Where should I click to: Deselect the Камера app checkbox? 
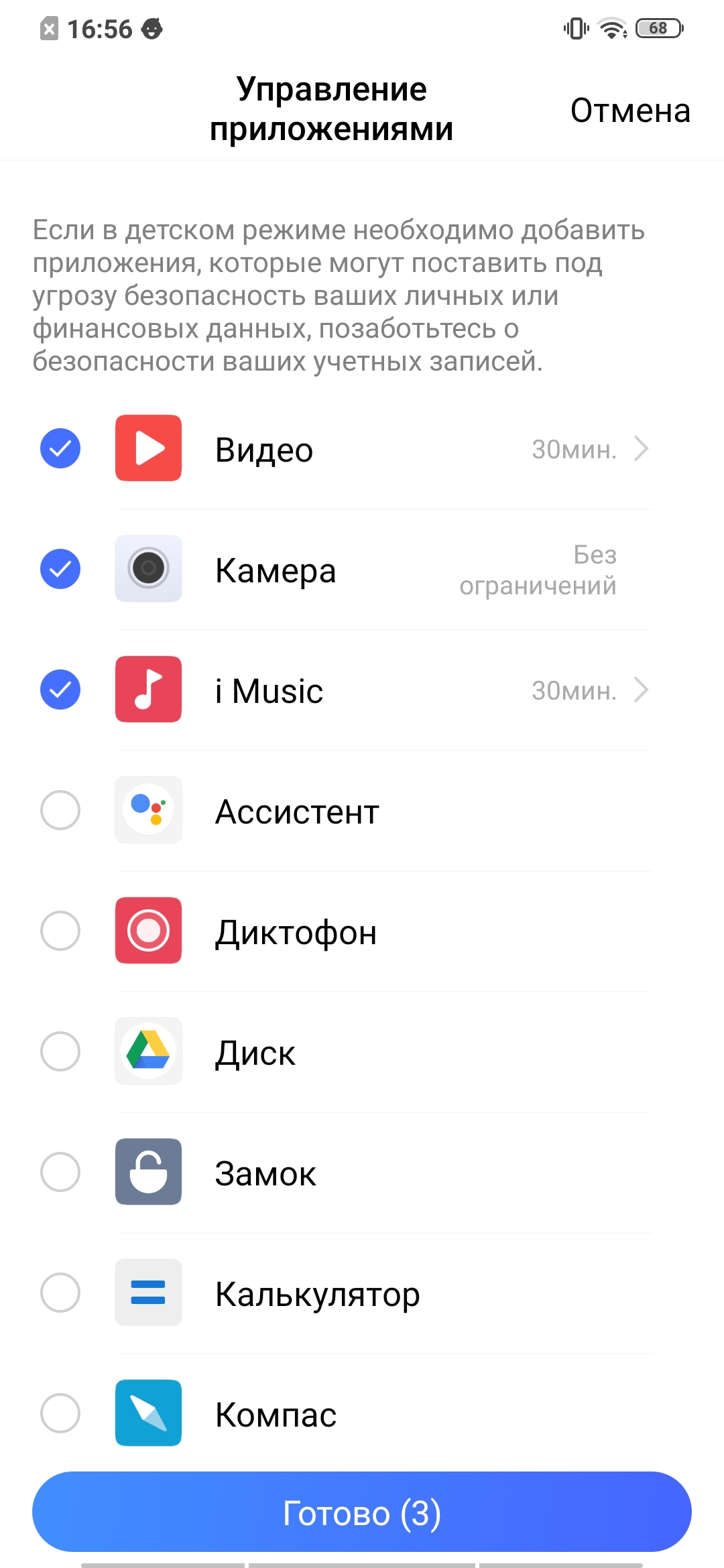coord(60,569)
